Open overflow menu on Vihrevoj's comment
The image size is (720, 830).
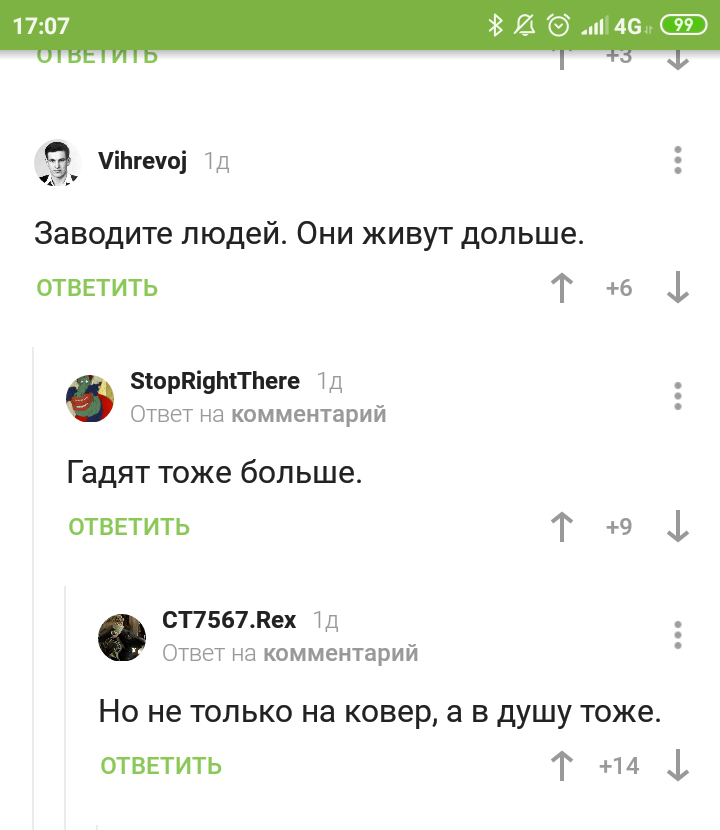pyautogui.click(x=678, y=160)
